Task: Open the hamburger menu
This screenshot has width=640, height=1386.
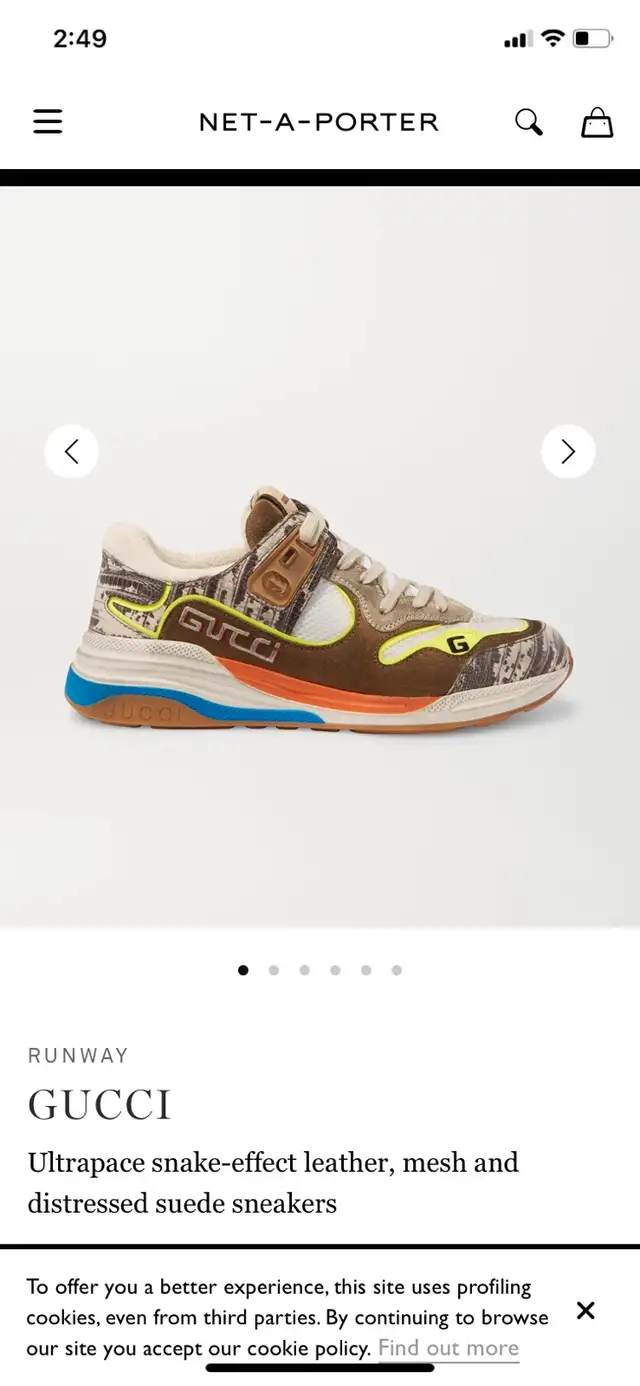Action: pyautogui.click(x=47, y=122)
